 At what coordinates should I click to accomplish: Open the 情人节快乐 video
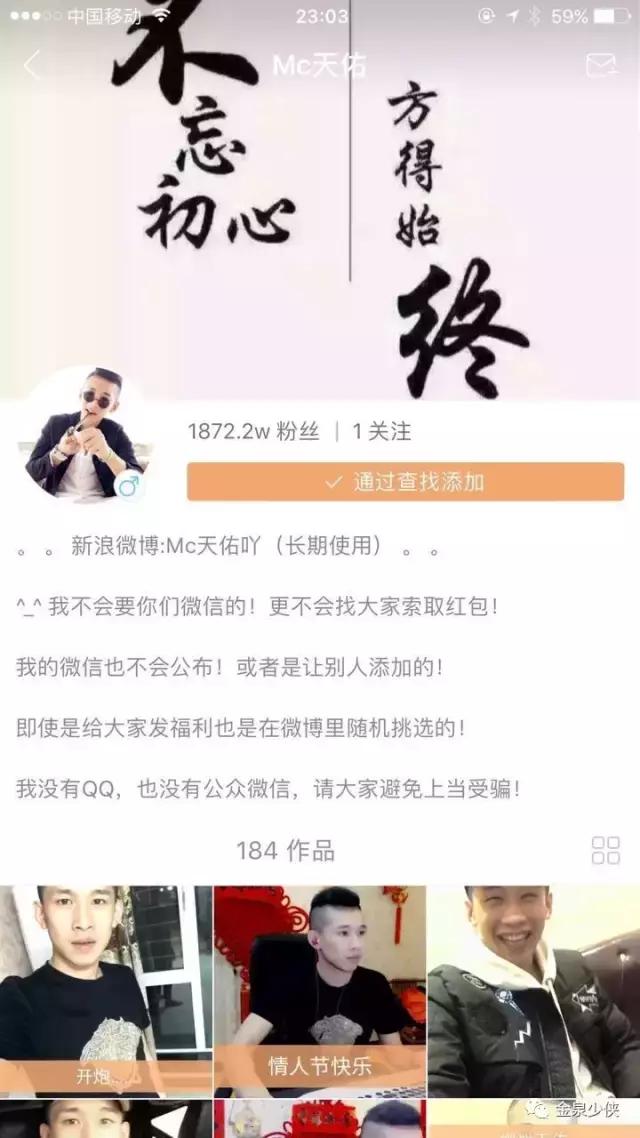point(320,990)
